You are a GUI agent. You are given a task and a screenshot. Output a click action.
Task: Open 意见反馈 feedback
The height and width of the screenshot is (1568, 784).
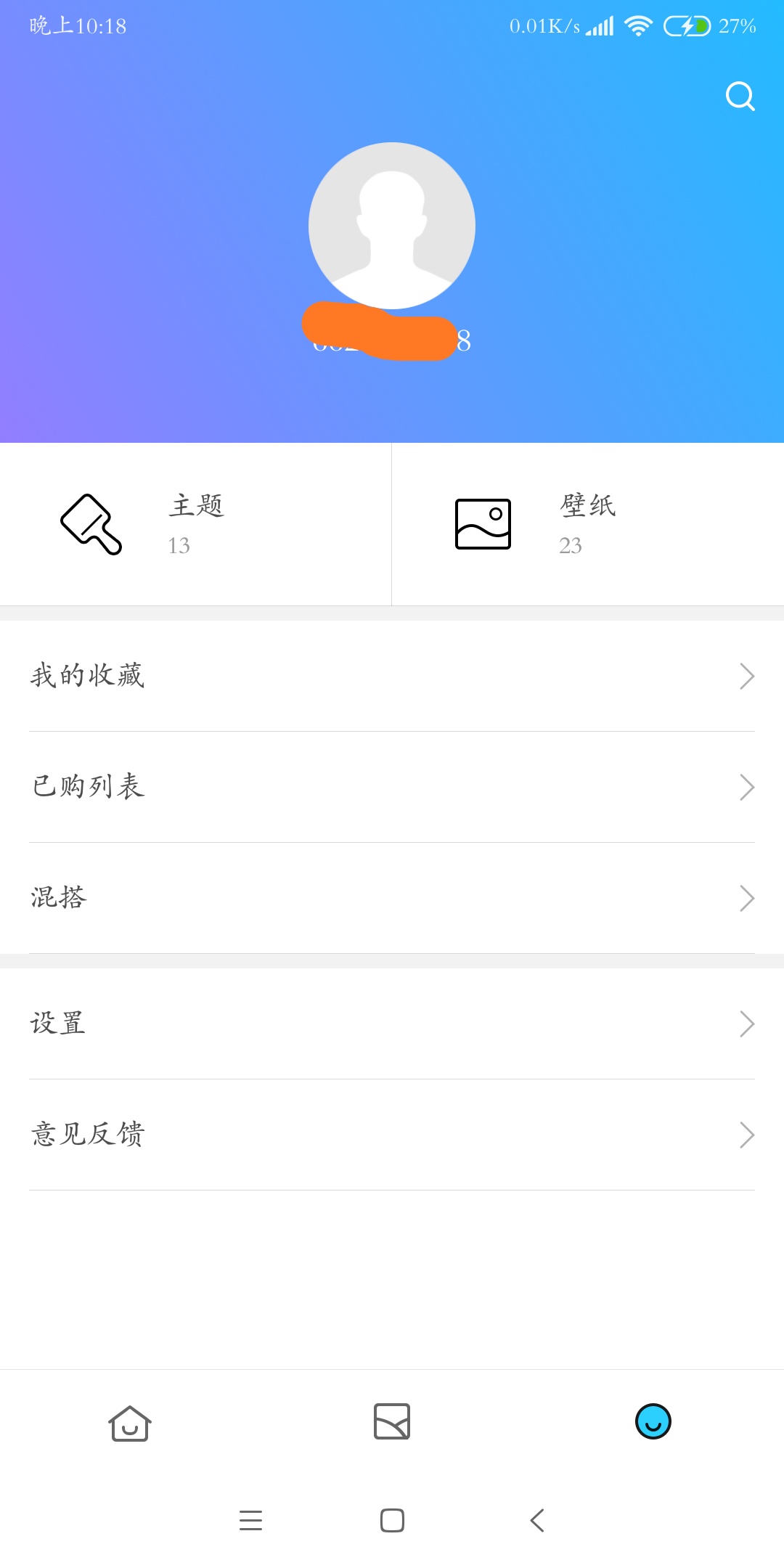click(x=392, y=1135)
